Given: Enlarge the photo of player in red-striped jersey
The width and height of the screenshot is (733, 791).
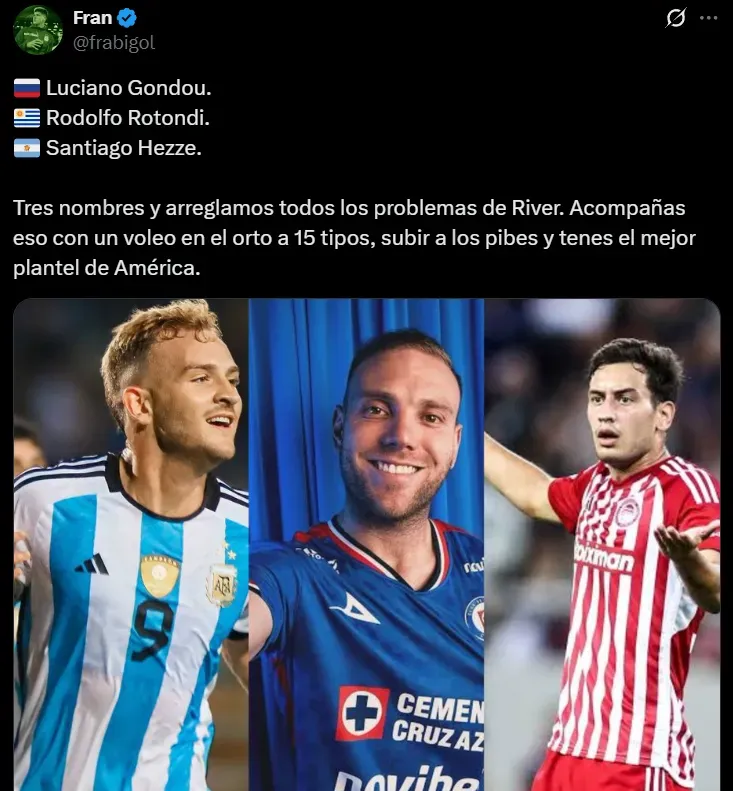Looking at the screenshot, I should pyautogui.click(x=602, y=545).
